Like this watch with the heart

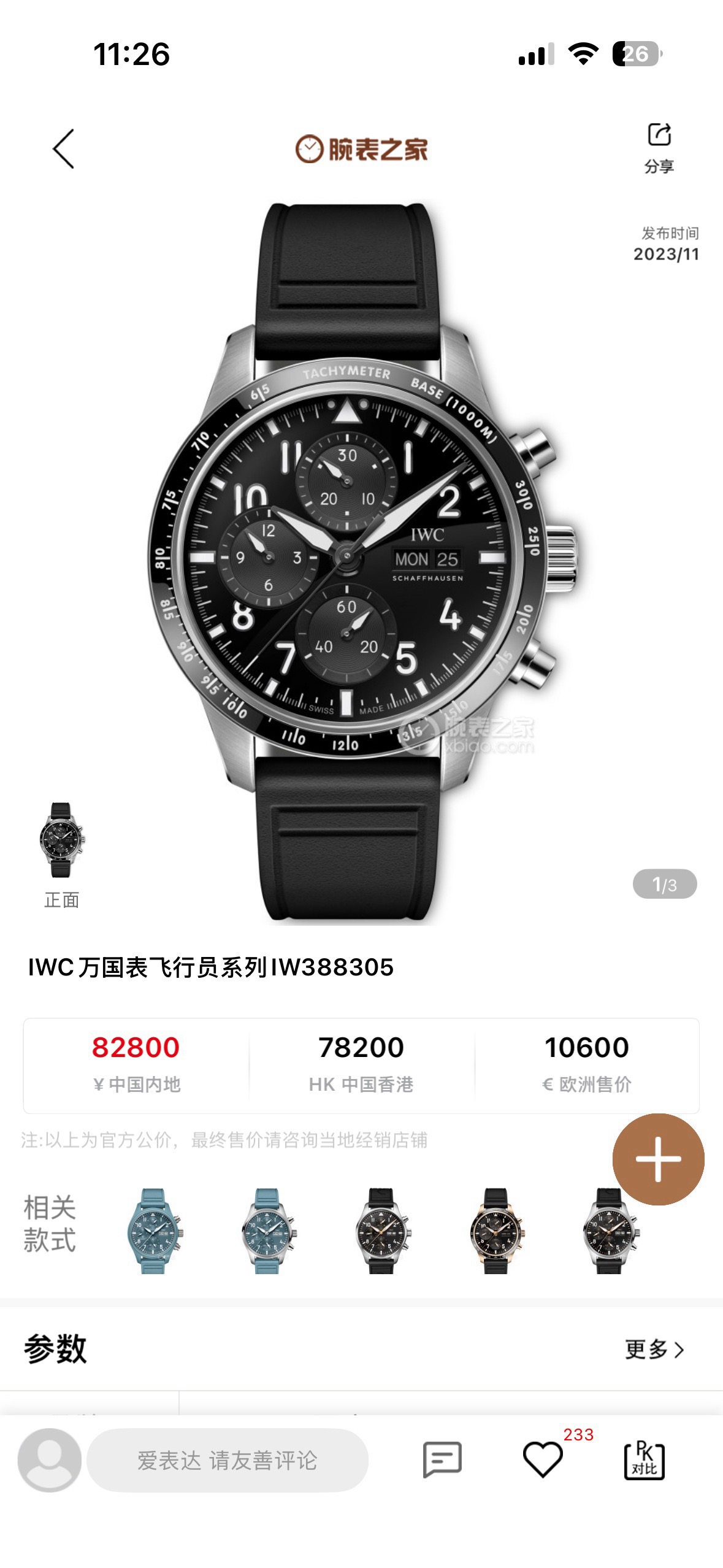pyautogui.click(x=543, y=1460)
